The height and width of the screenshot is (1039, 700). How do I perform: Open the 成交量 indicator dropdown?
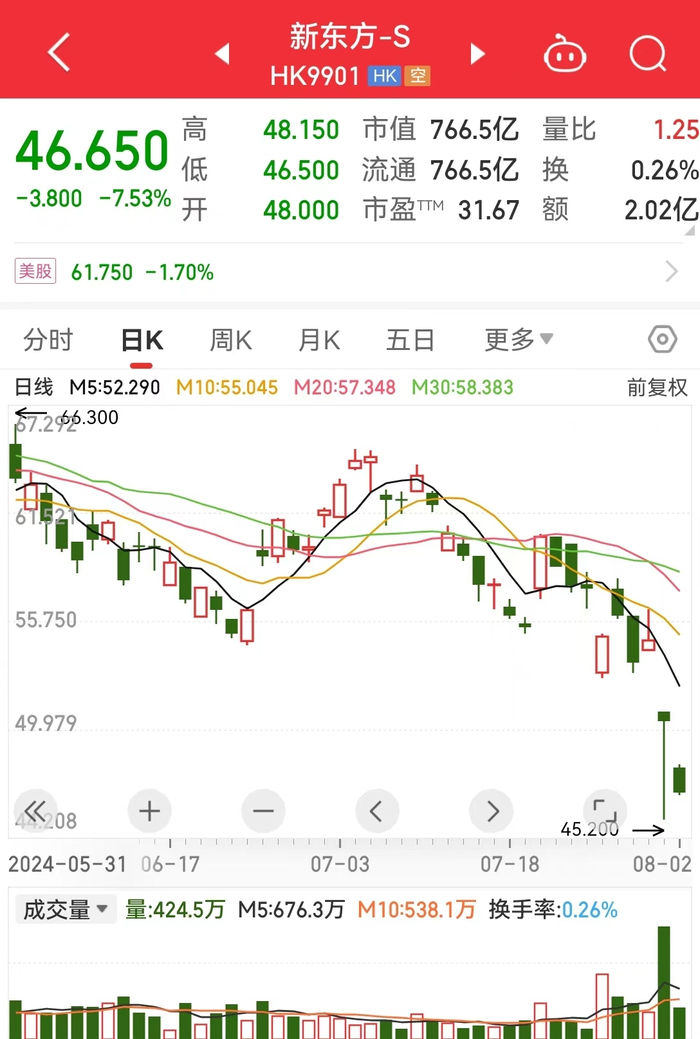tap(65, 910)
